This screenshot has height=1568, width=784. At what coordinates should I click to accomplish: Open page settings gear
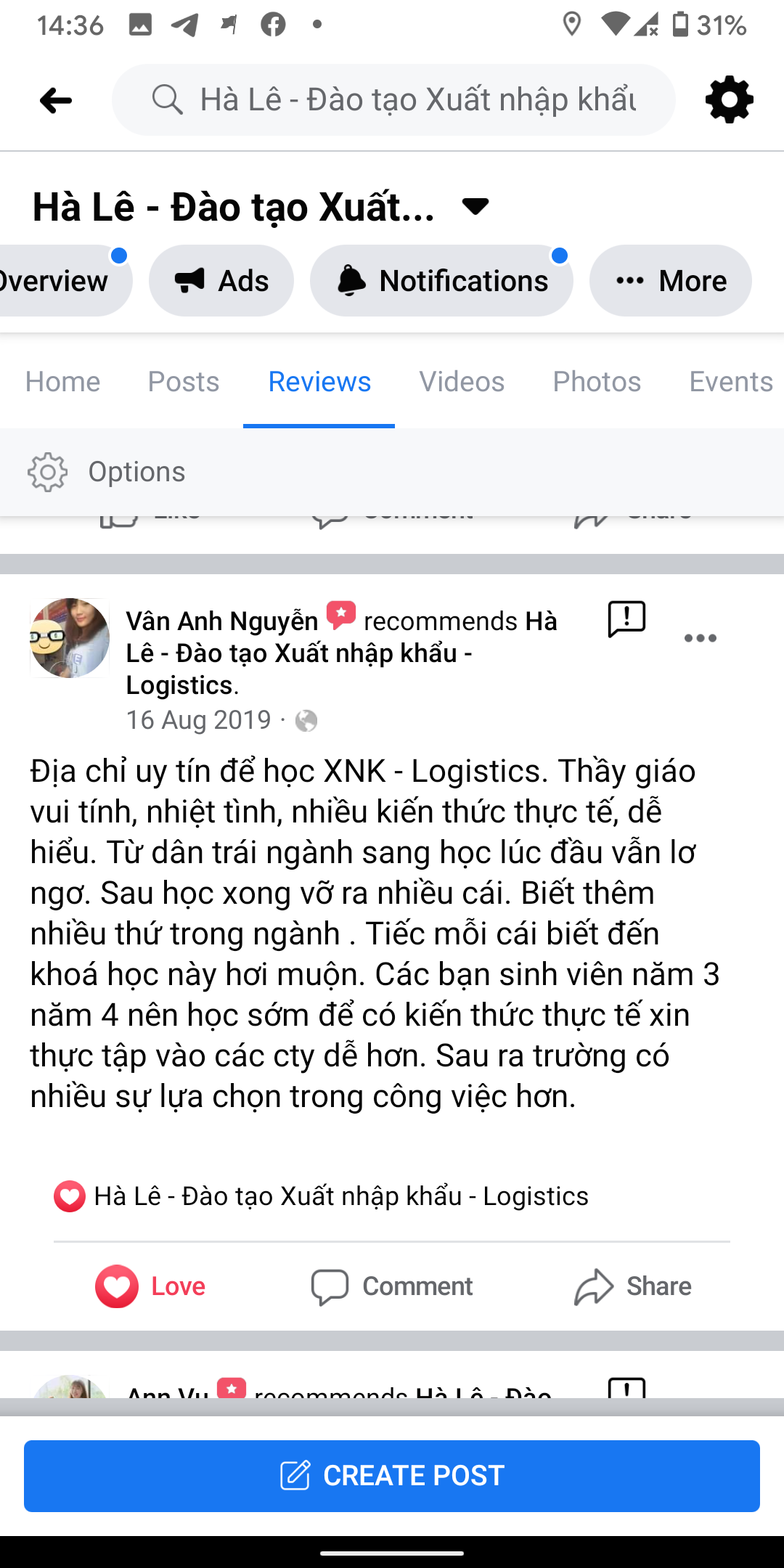point(729,99)
